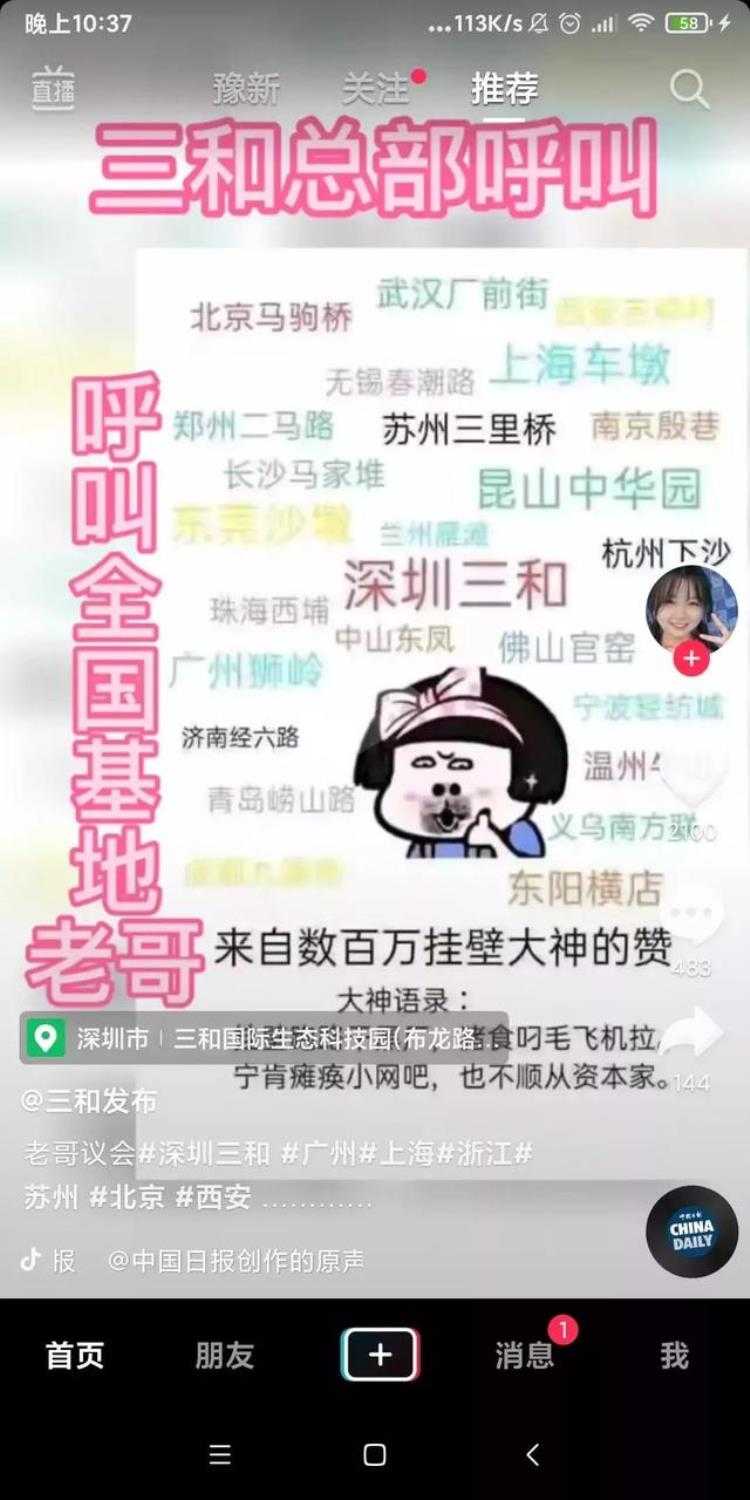Create a new video with plus button
Screen dimensions: 750x1500
point(380,1355)
